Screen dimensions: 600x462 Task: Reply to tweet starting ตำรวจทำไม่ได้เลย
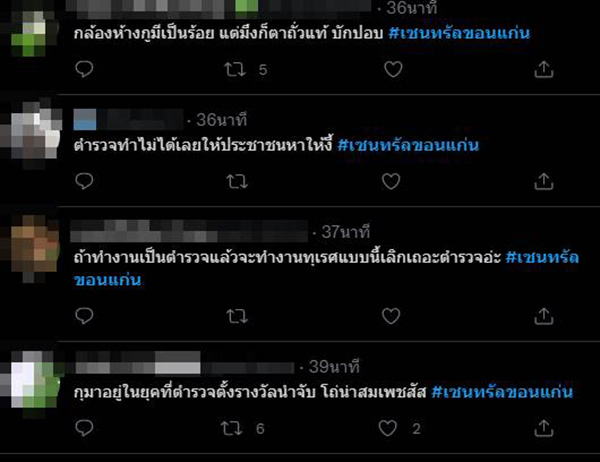point(85,181)
